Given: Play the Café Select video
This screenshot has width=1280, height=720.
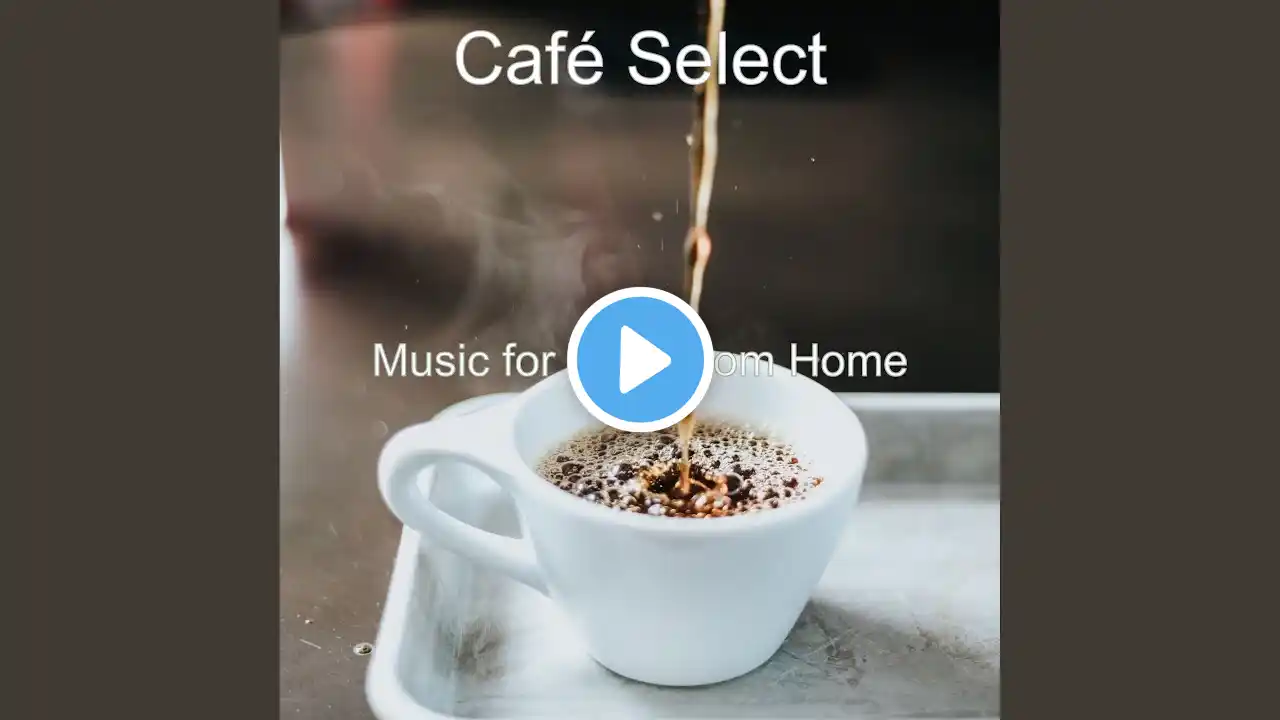Looking at the screenshot, I should pos(640,359).
